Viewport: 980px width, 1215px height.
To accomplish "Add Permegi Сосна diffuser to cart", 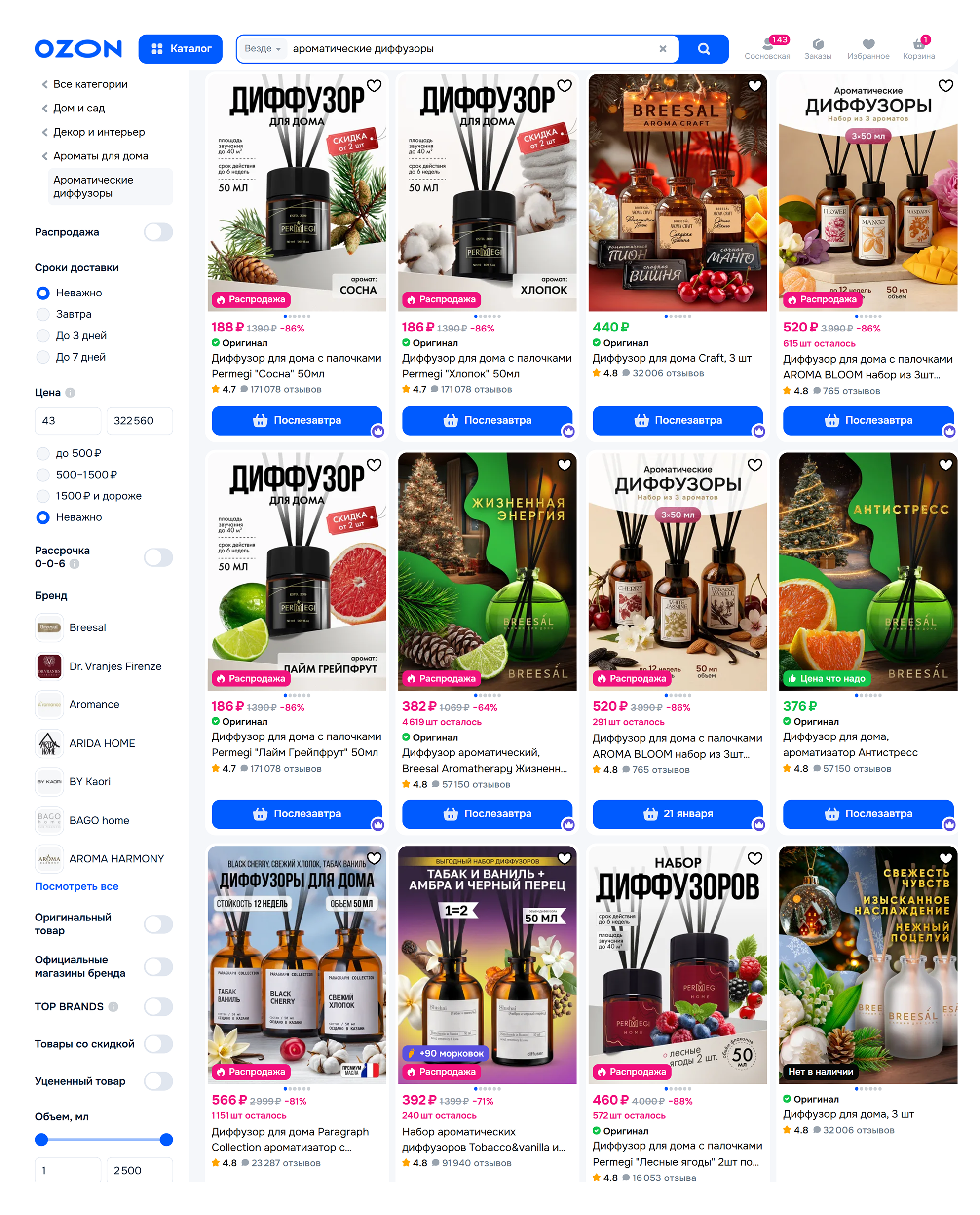I will tap(297, 420).
